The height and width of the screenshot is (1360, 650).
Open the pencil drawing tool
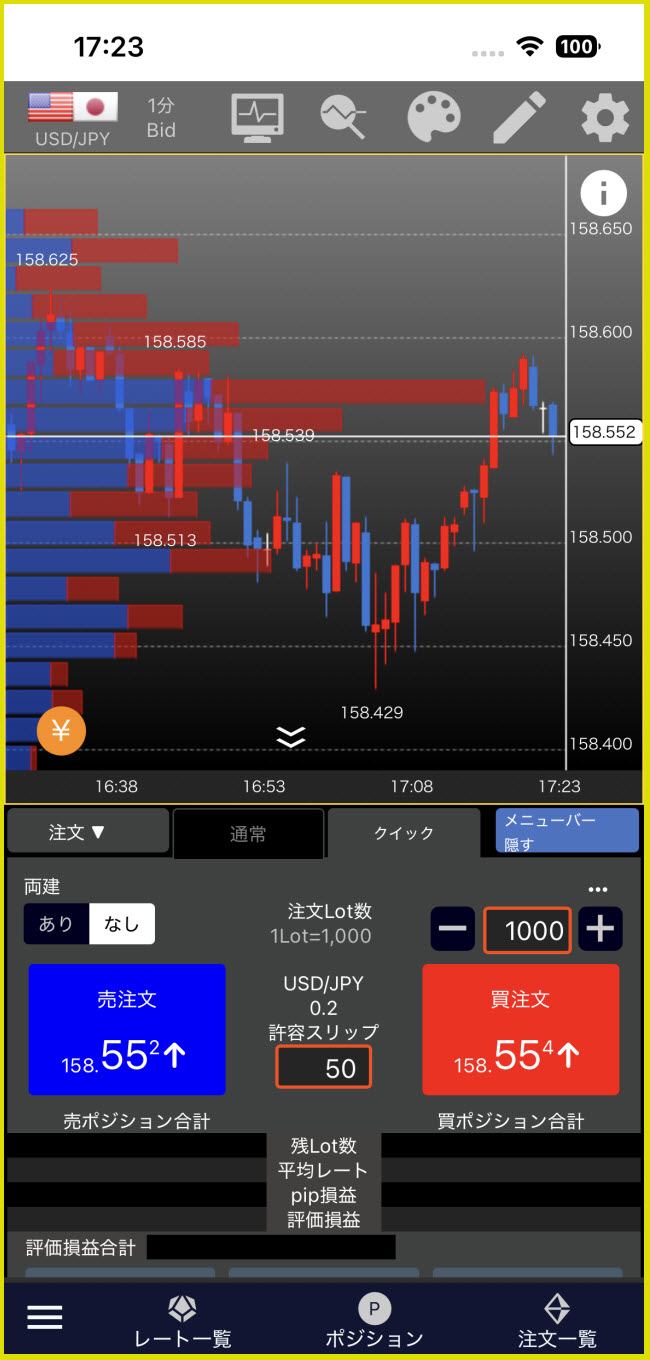point(519,117)
